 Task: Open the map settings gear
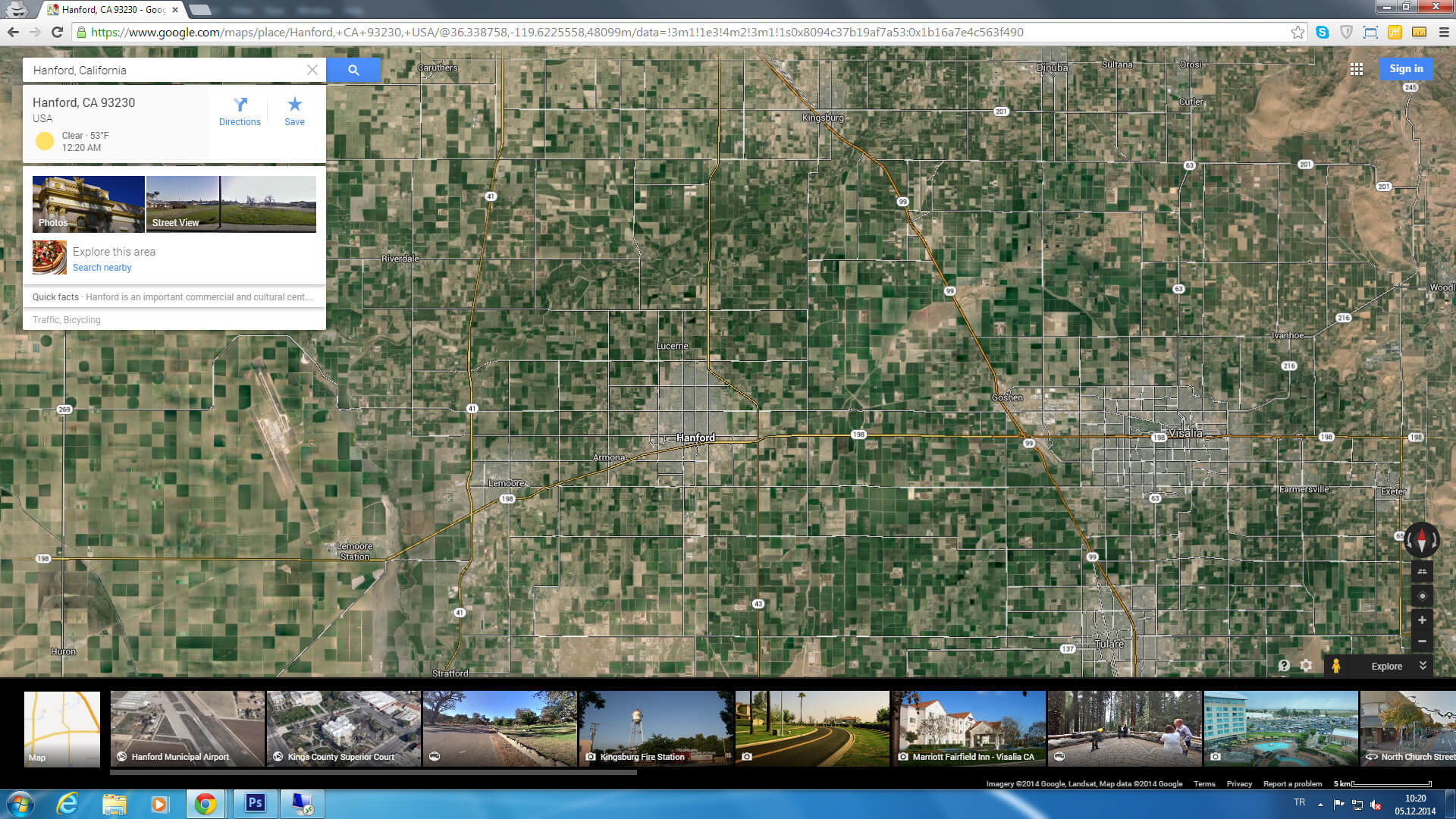pyautogui.click(x=1306, y=665)
